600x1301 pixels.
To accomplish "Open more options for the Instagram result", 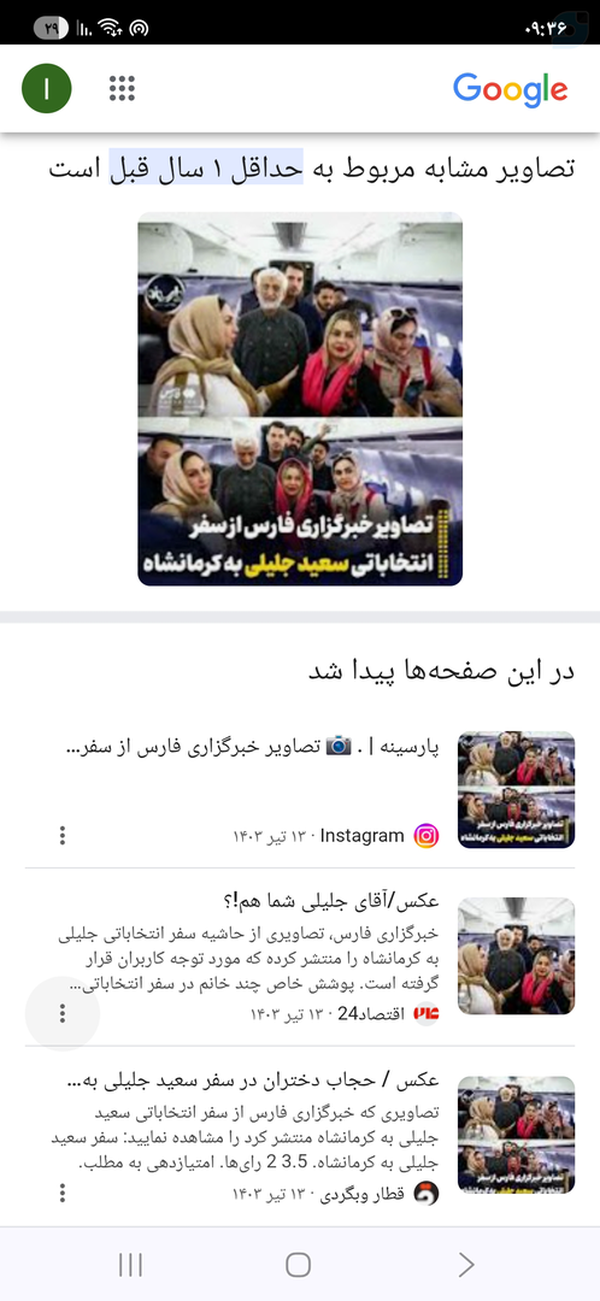I will [62, 836].
